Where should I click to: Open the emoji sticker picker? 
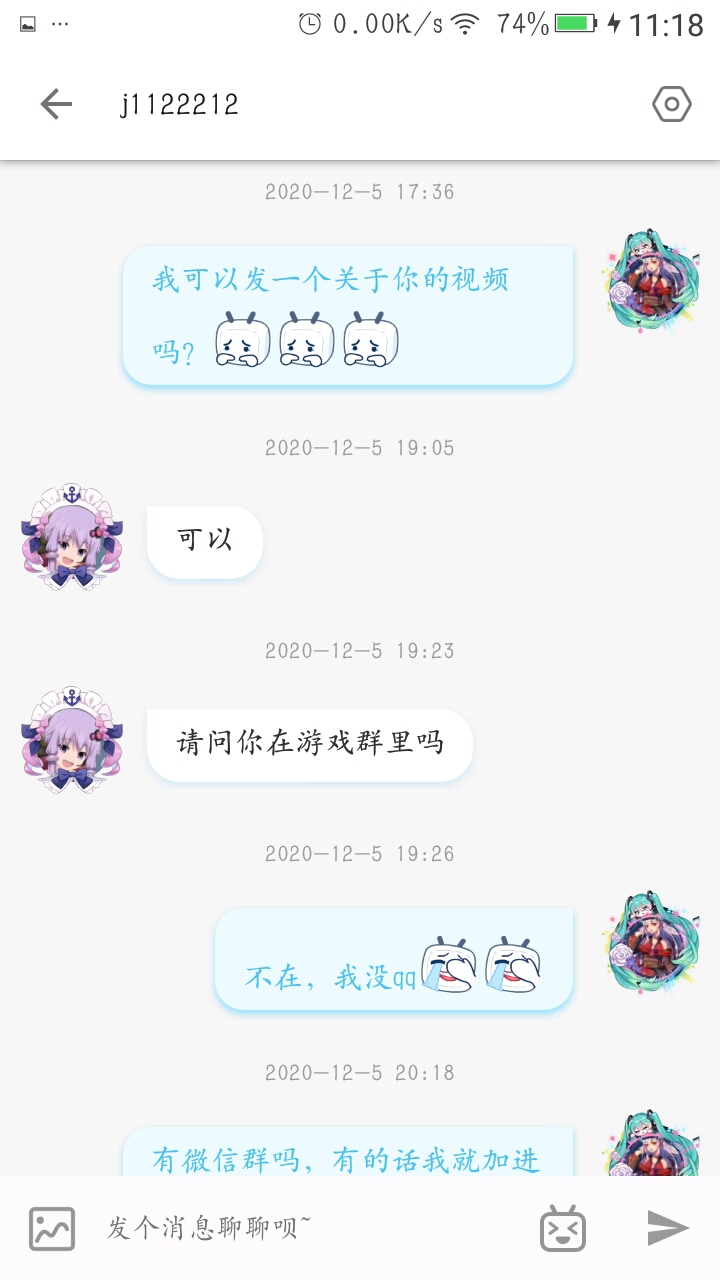tap(563, 1229)
